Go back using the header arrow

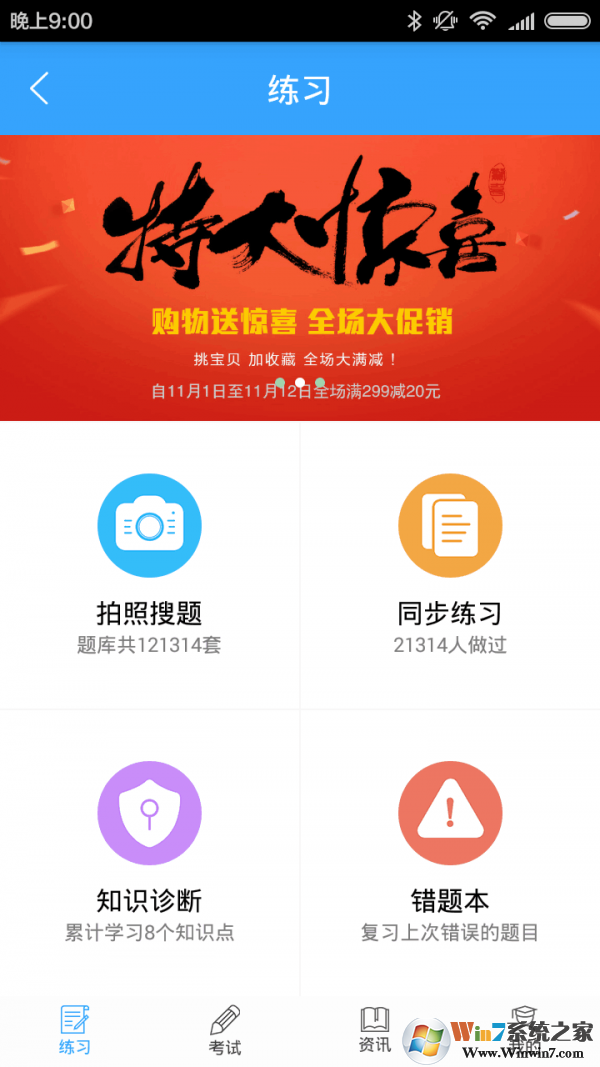click(39, 89)
